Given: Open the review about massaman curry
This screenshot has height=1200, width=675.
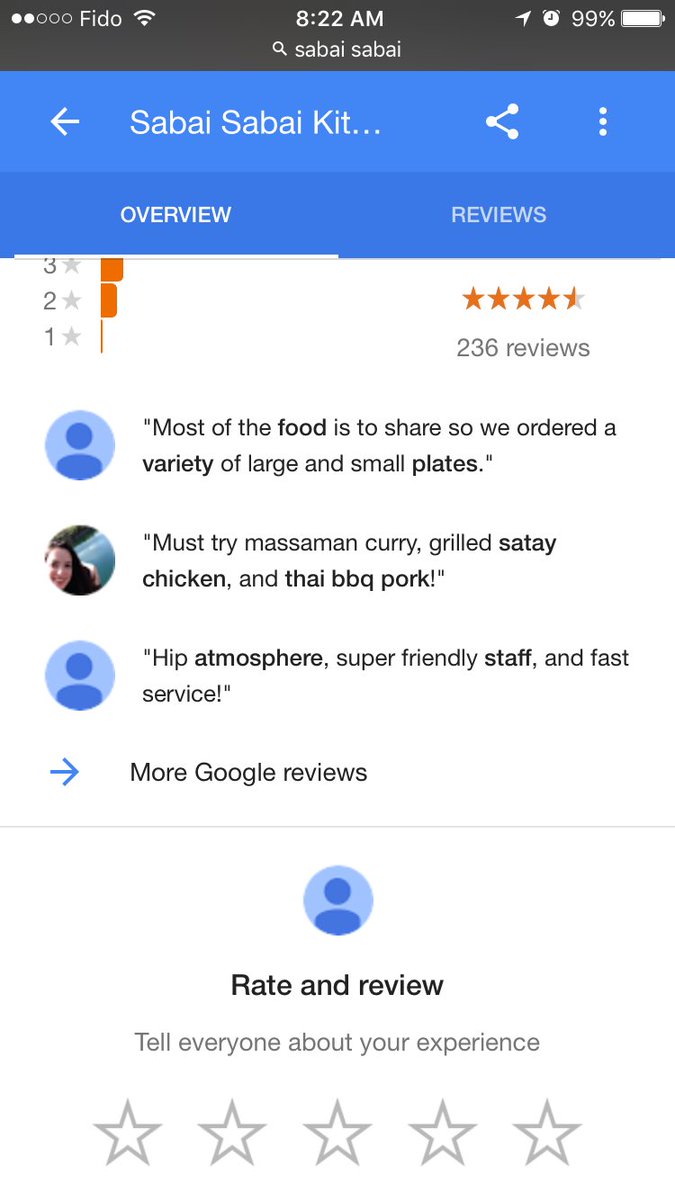Looking at the screenshot, I should (x=349, y=561).
